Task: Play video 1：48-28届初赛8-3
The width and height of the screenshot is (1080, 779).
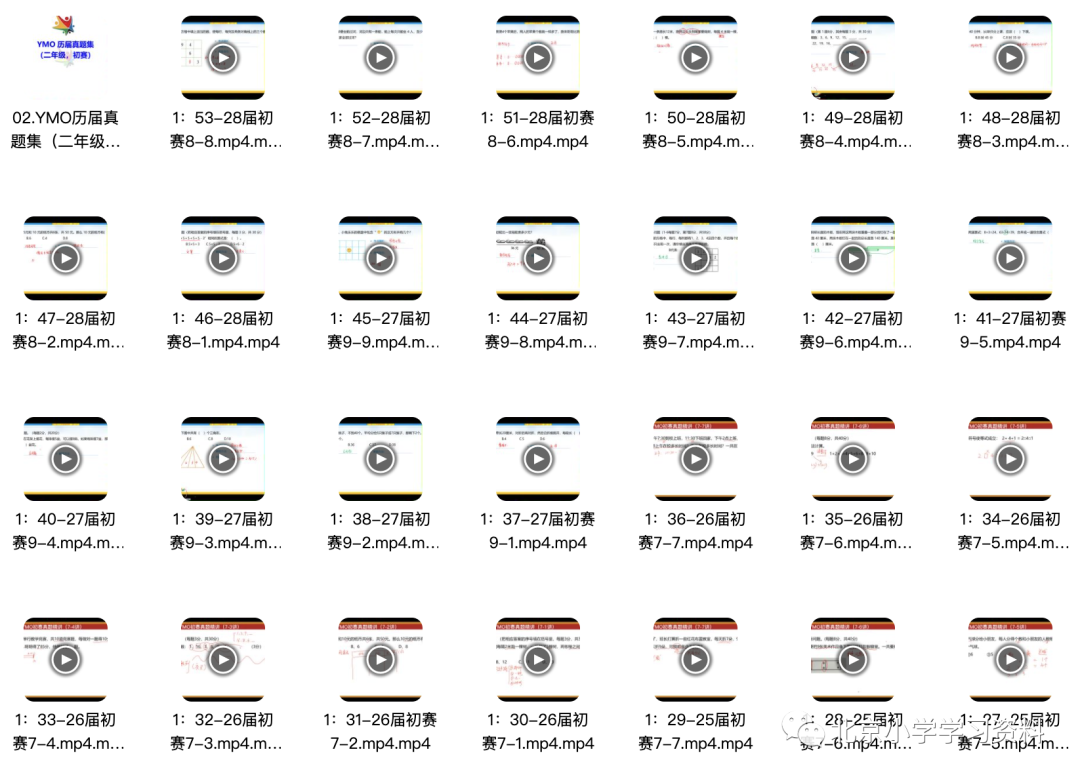Action: point(1010,58)
